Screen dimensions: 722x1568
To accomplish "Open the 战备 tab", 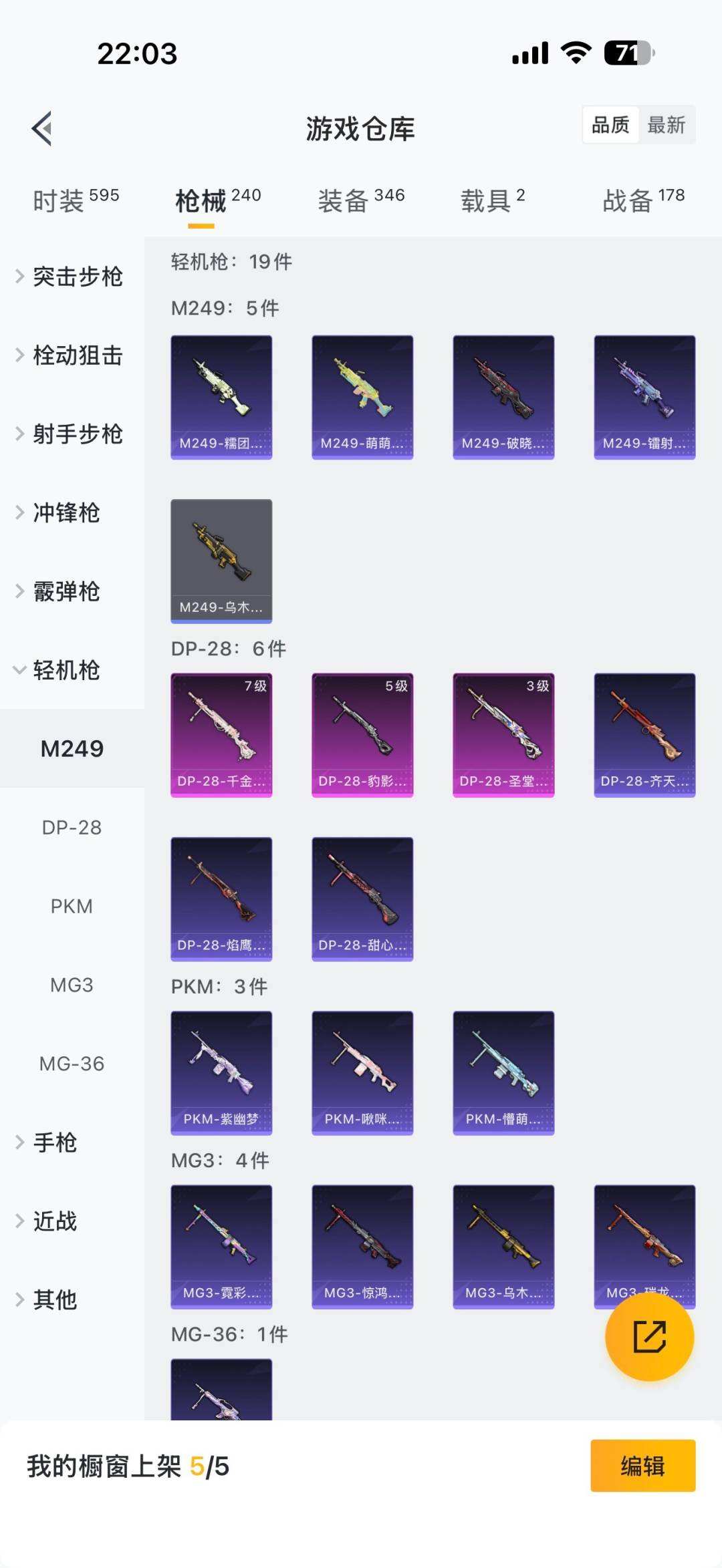I will click(x=643, y=200).
